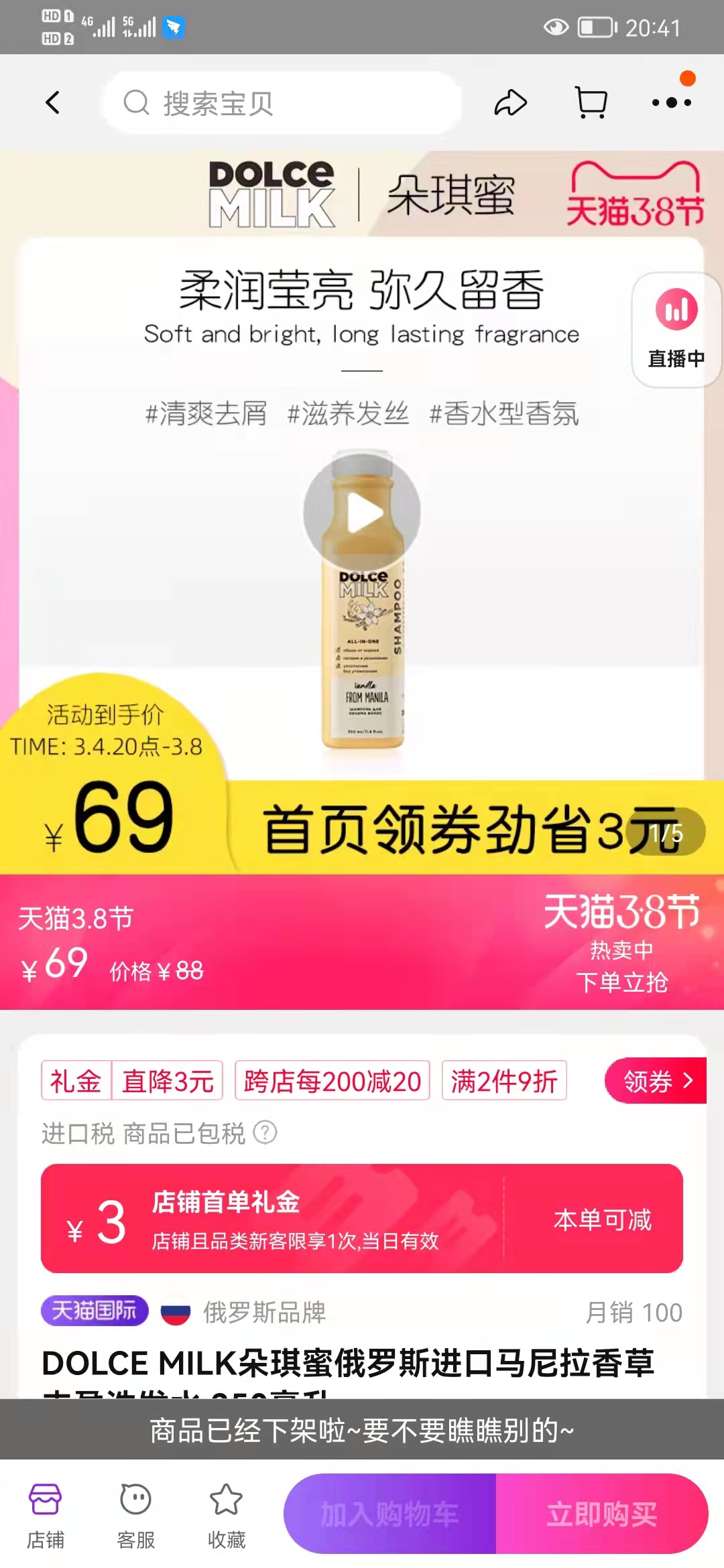This screenshot has width=724, height=1568.
Task: Open the 直播中 live stream
Action: pos(676,330)
